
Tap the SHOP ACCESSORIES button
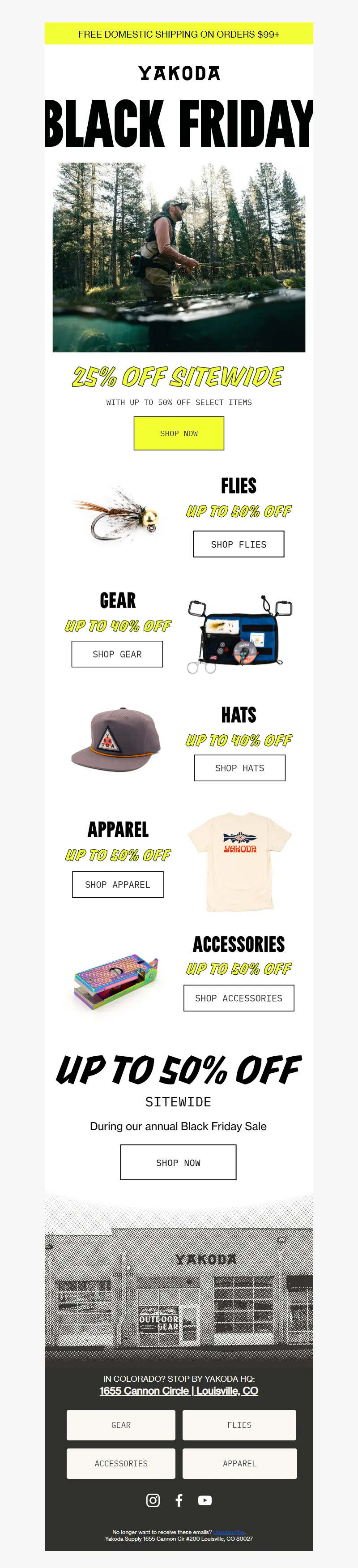pos(239,998)
